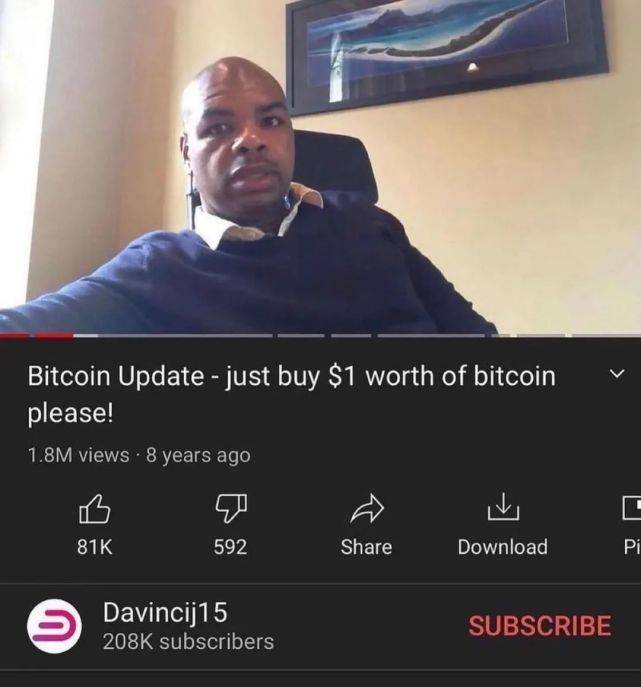Subscribe to Davincij15
The image size is (641, 687).
[x=539, y=626]
